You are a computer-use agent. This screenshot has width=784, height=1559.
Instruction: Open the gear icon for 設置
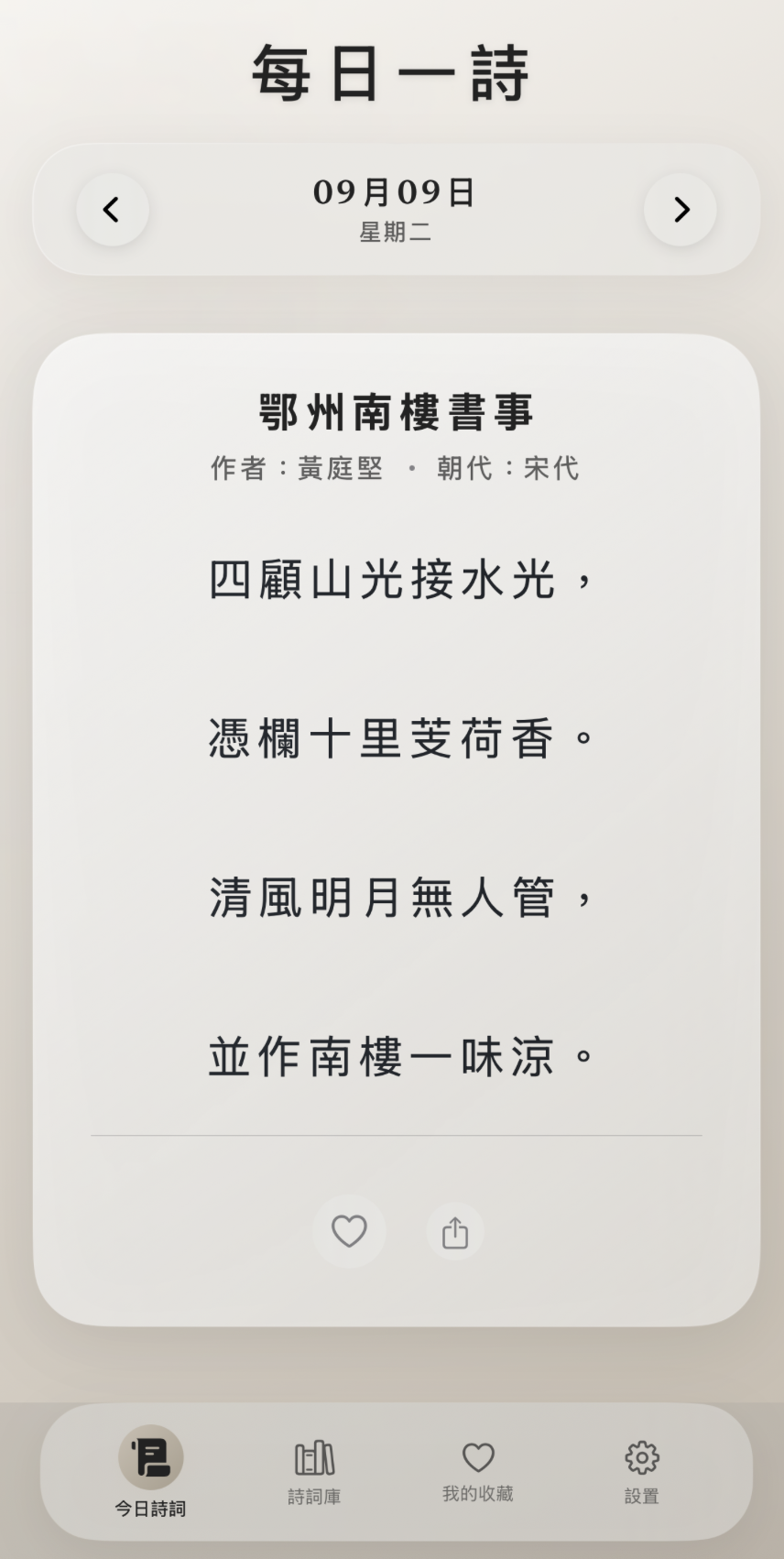(x=639, y=1456)
